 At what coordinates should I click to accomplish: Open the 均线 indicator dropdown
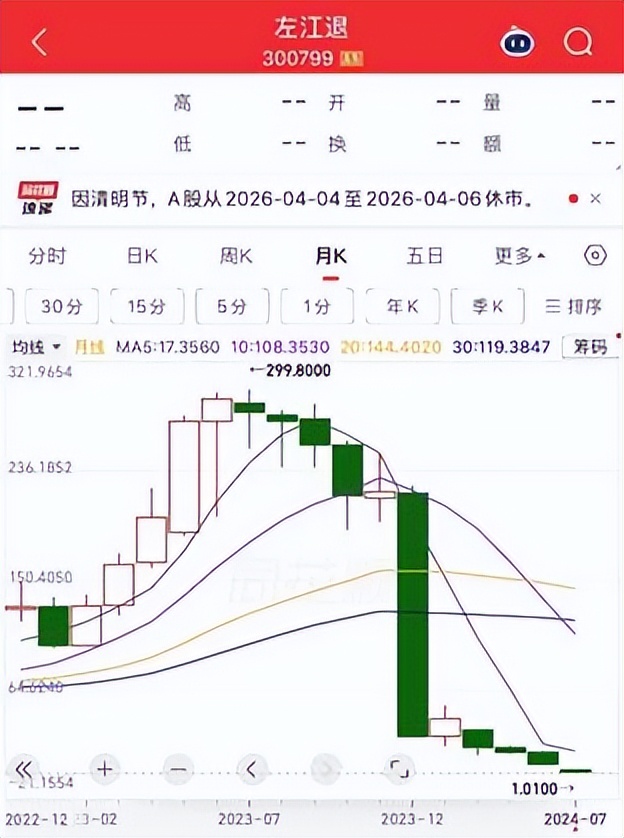(36, 347)
